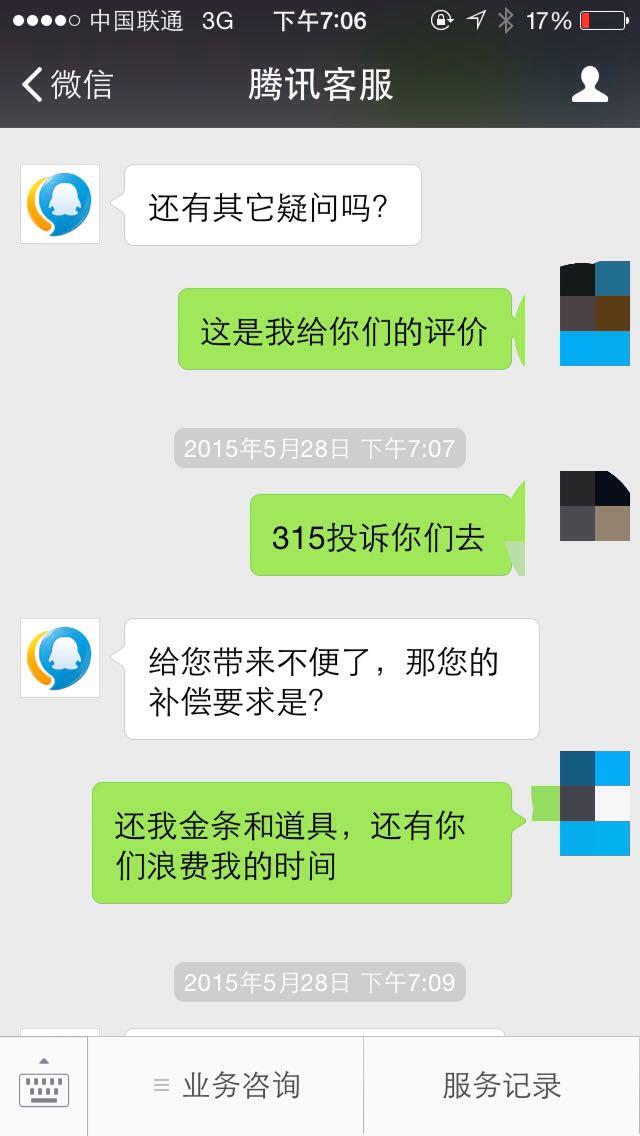Tap 腾讯客服 avatar beside 还有其它疑问吗
Viewport: 640px width, 1136px height.
click(x=60, y=204)
